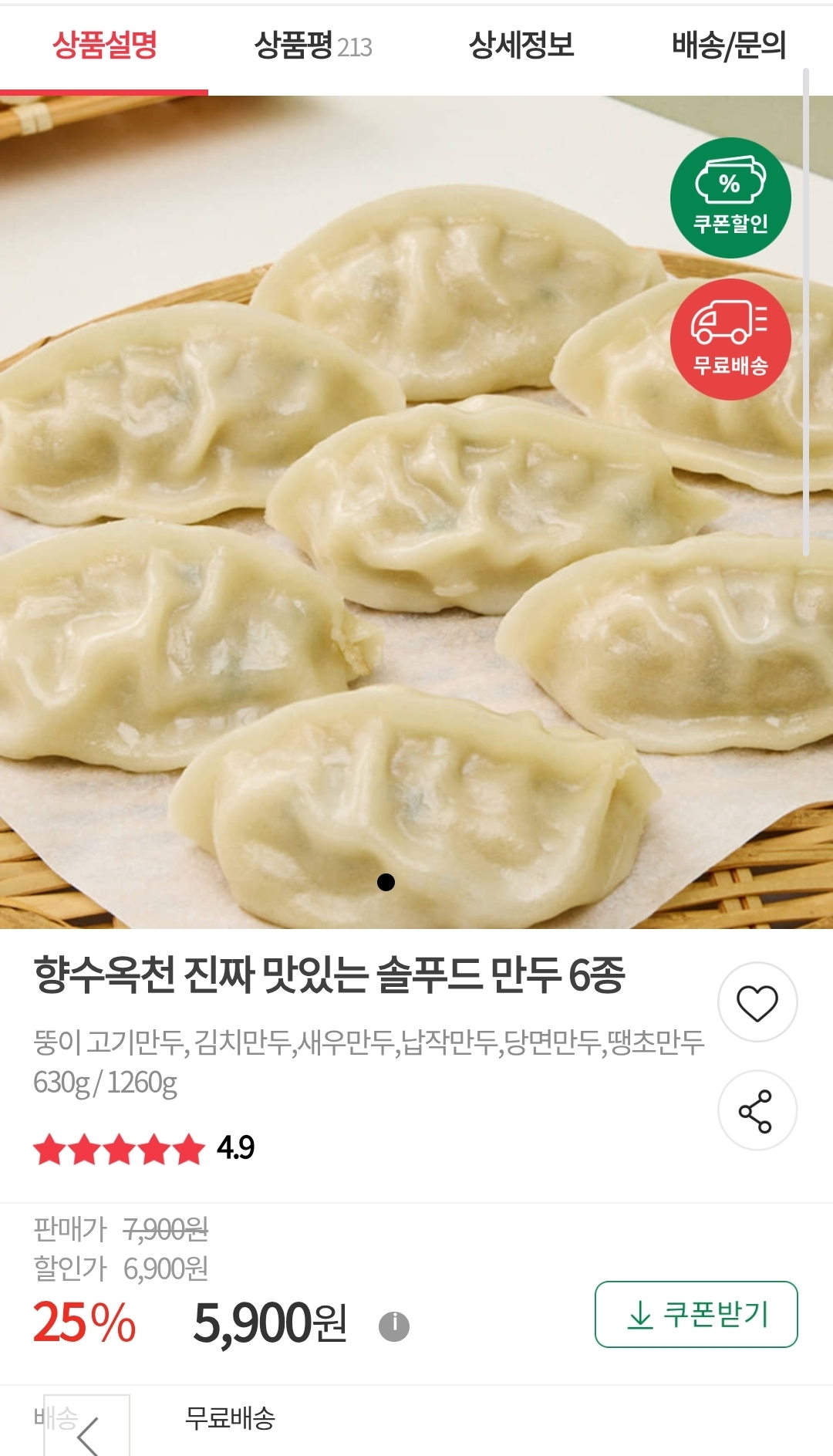The image size is (833, 1456).
Task: Open the 상세정보 tab
Action: pyautogui.click(x=521, y=46)
